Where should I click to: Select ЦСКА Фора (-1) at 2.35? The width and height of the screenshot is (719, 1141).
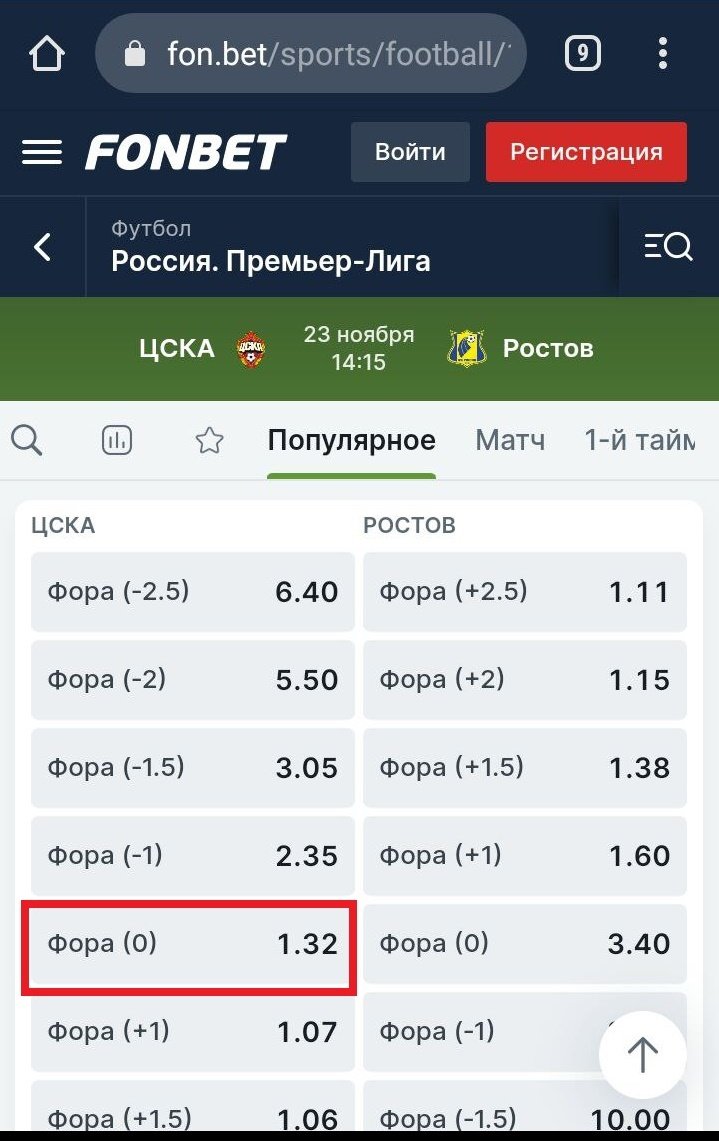coord(192,855)
